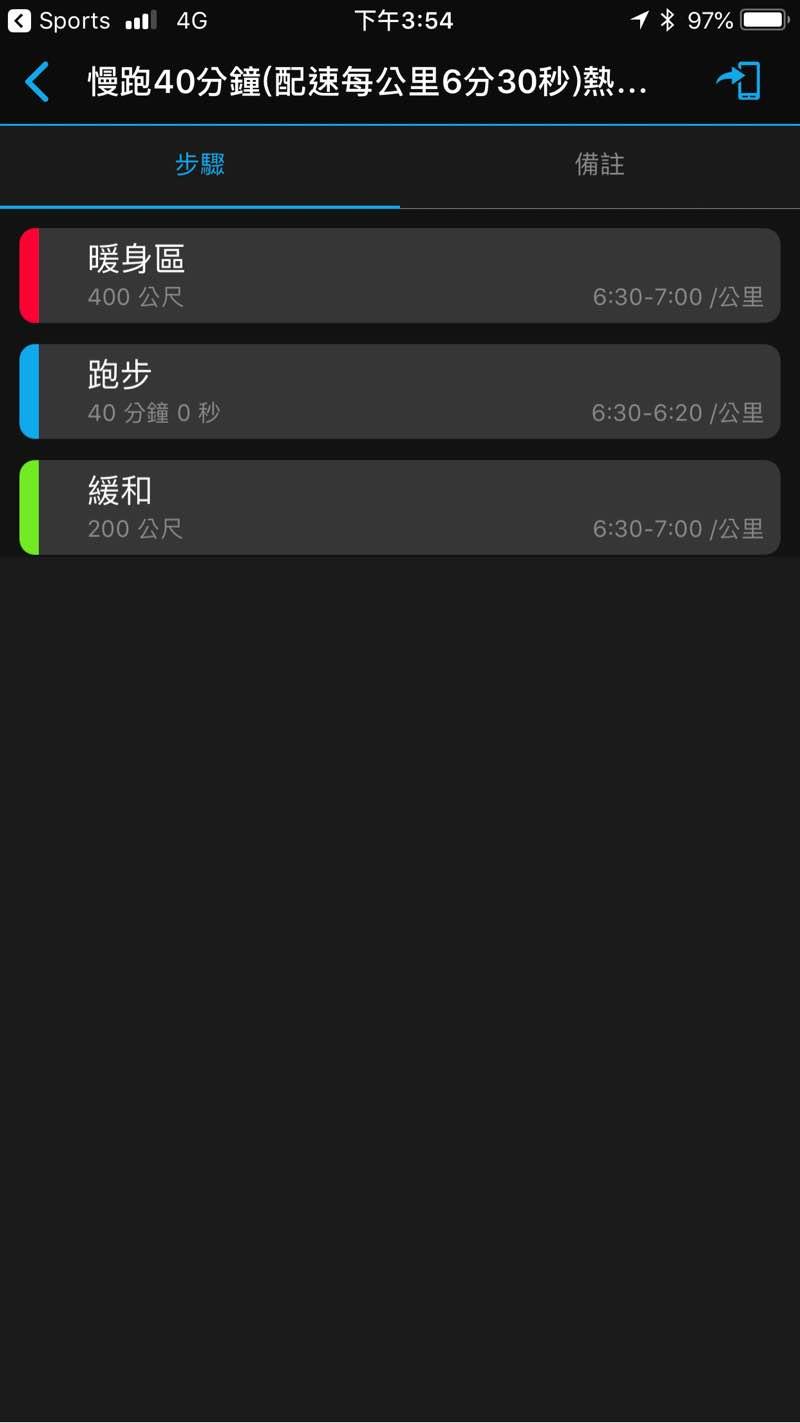This screenshot has width=800, height=1423.
Task: Go back with the blue arrow
Action: [x=37, y=82]
